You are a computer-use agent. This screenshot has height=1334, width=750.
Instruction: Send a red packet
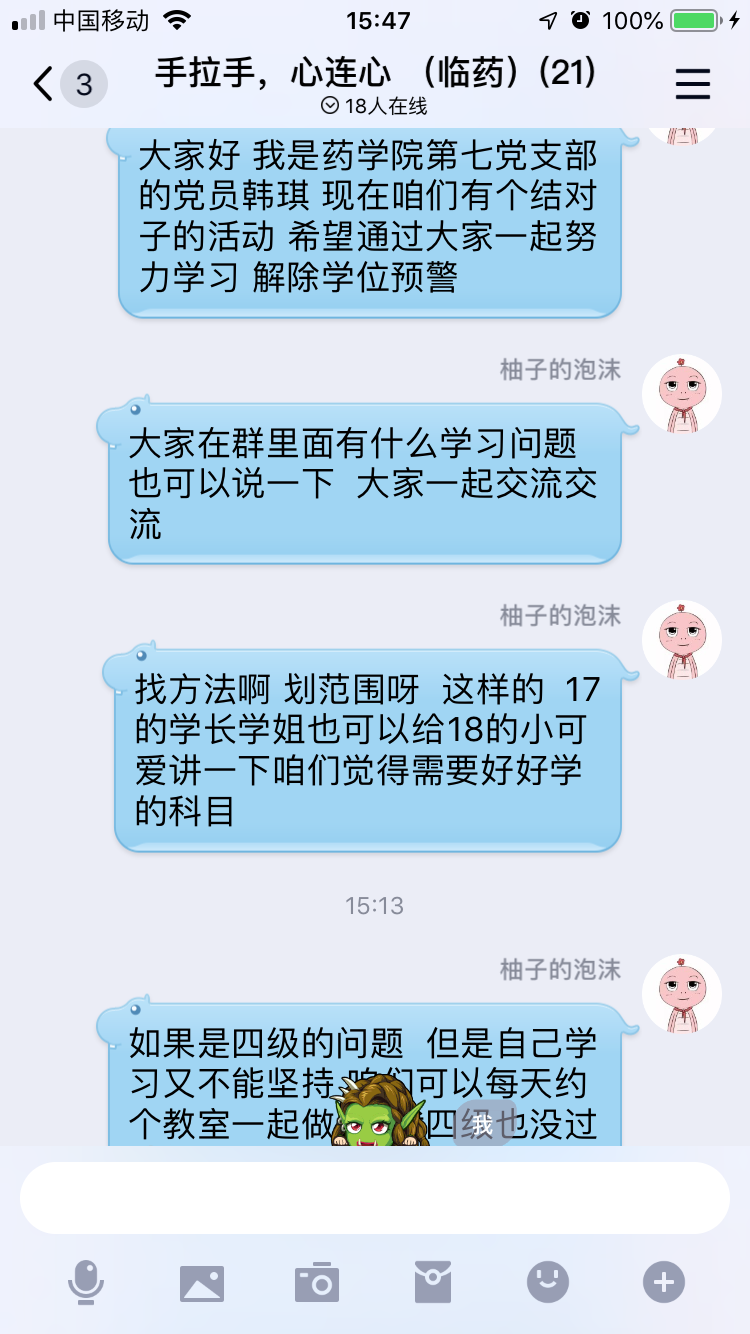[x=433, y=1282]
